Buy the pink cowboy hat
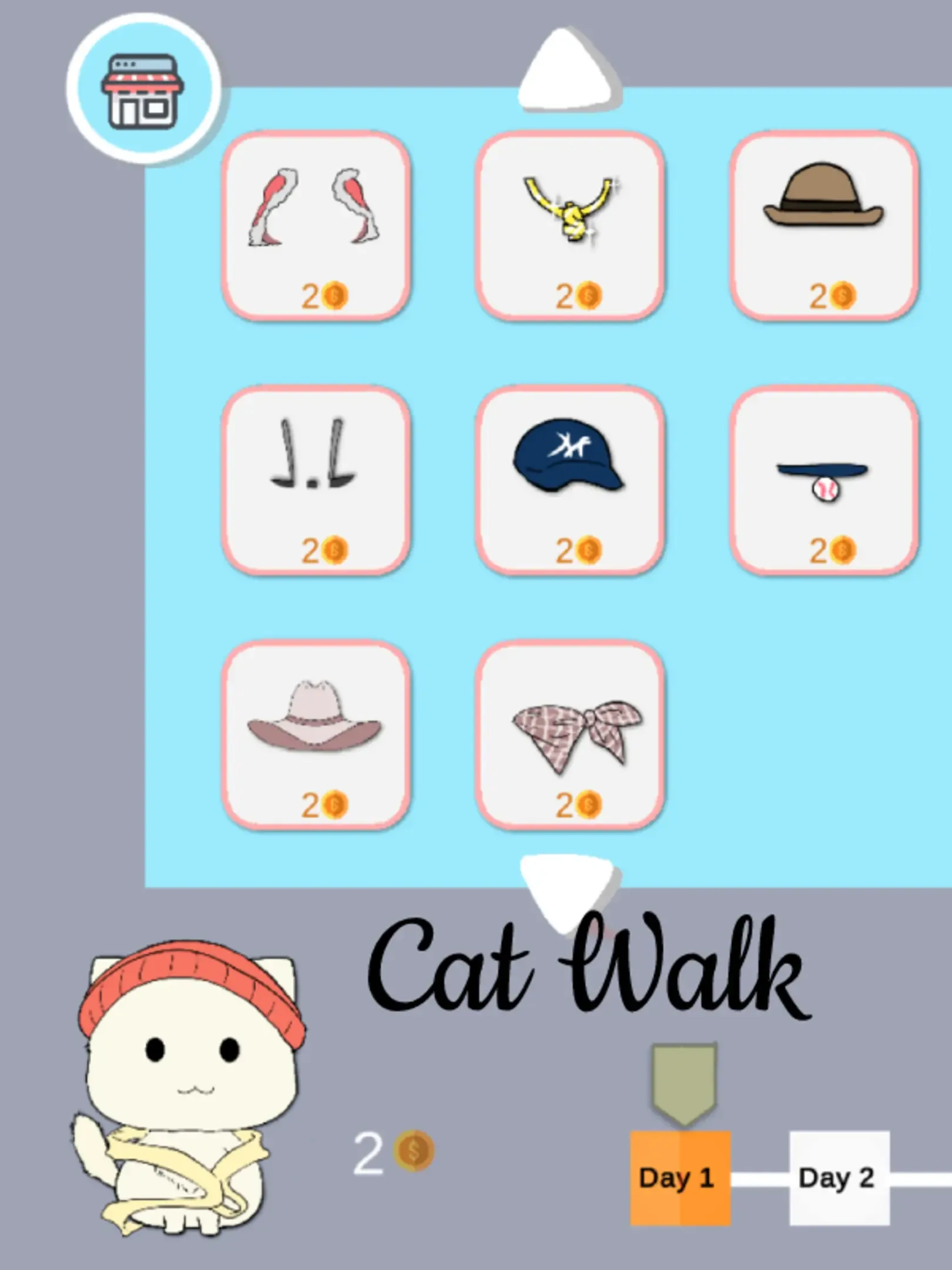Viewport: 952px width, 1270px height. 316,735
